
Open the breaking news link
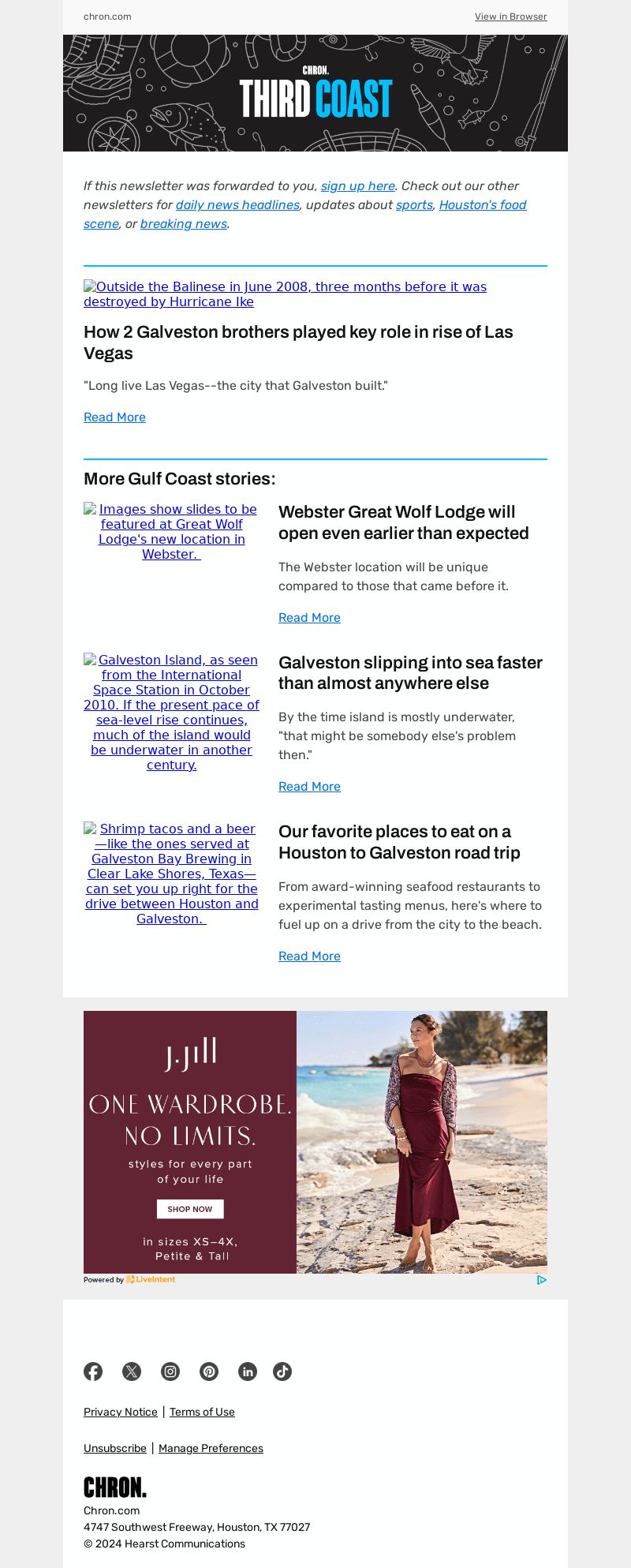click(x=184, y=224)
